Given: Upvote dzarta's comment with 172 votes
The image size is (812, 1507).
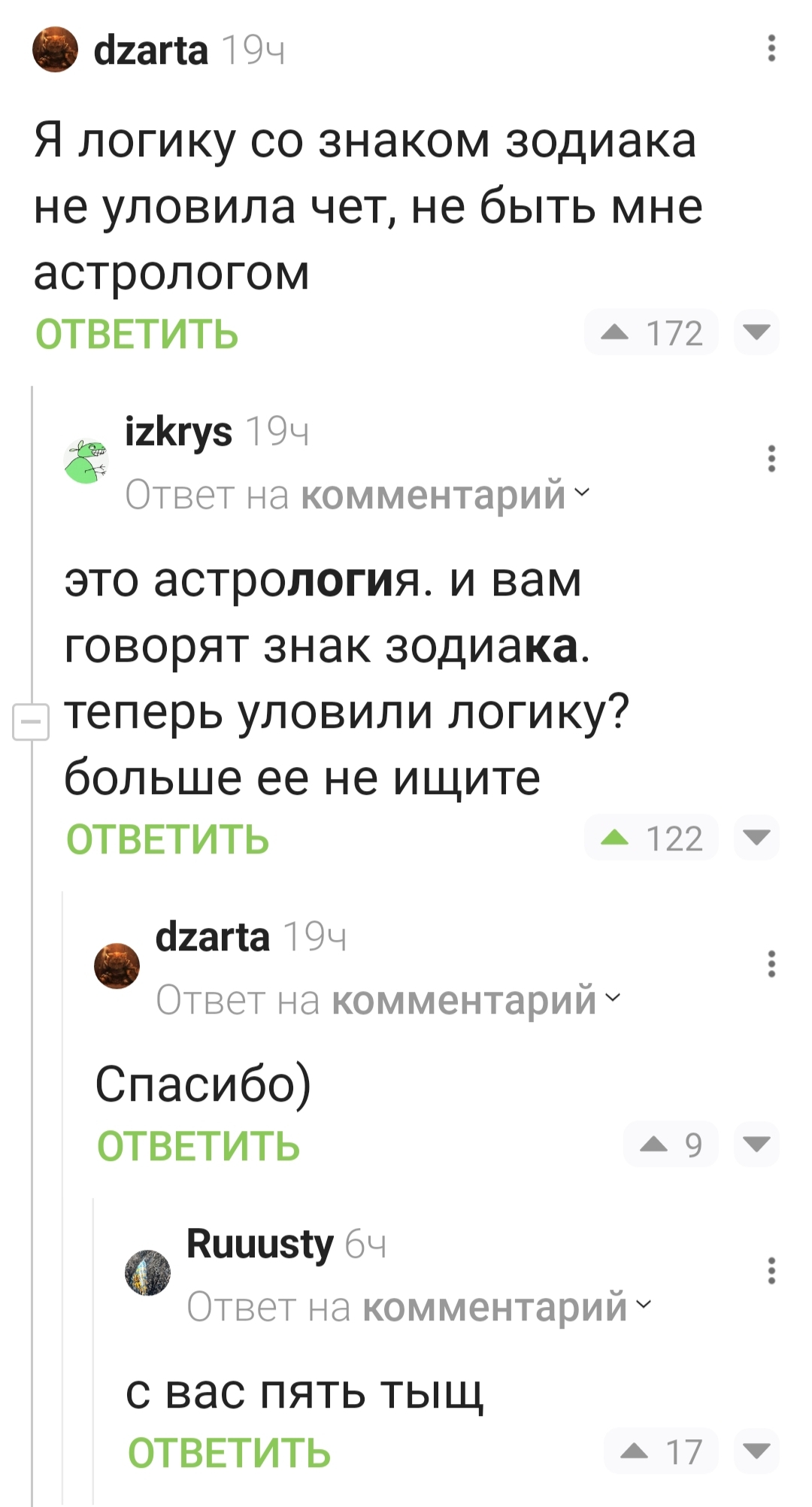Looking at the screenshot, I should pyautogui.click(x=615, y=332).
